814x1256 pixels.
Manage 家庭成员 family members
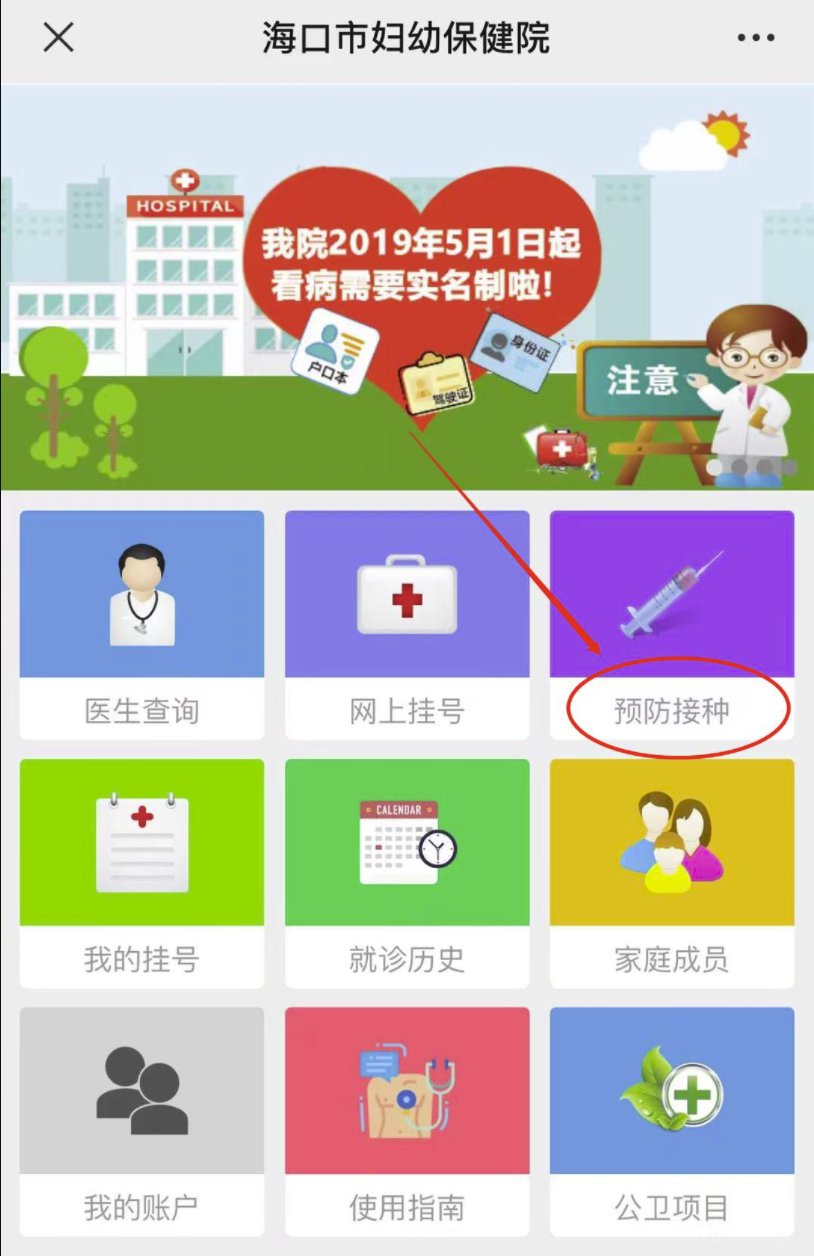672,872
